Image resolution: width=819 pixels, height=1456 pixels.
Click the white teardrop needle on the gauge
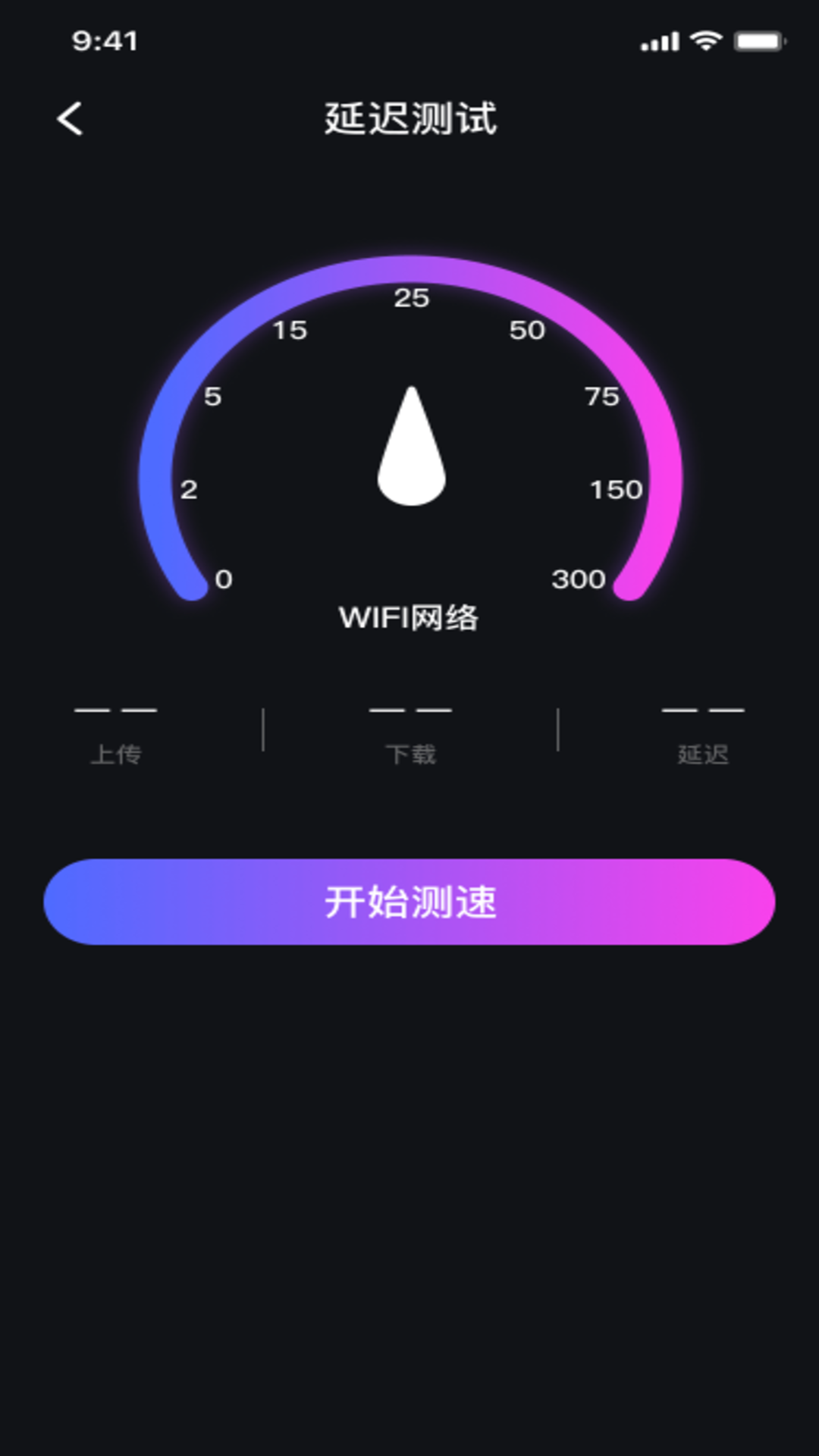pyautogui.click(x=412, y=446)
